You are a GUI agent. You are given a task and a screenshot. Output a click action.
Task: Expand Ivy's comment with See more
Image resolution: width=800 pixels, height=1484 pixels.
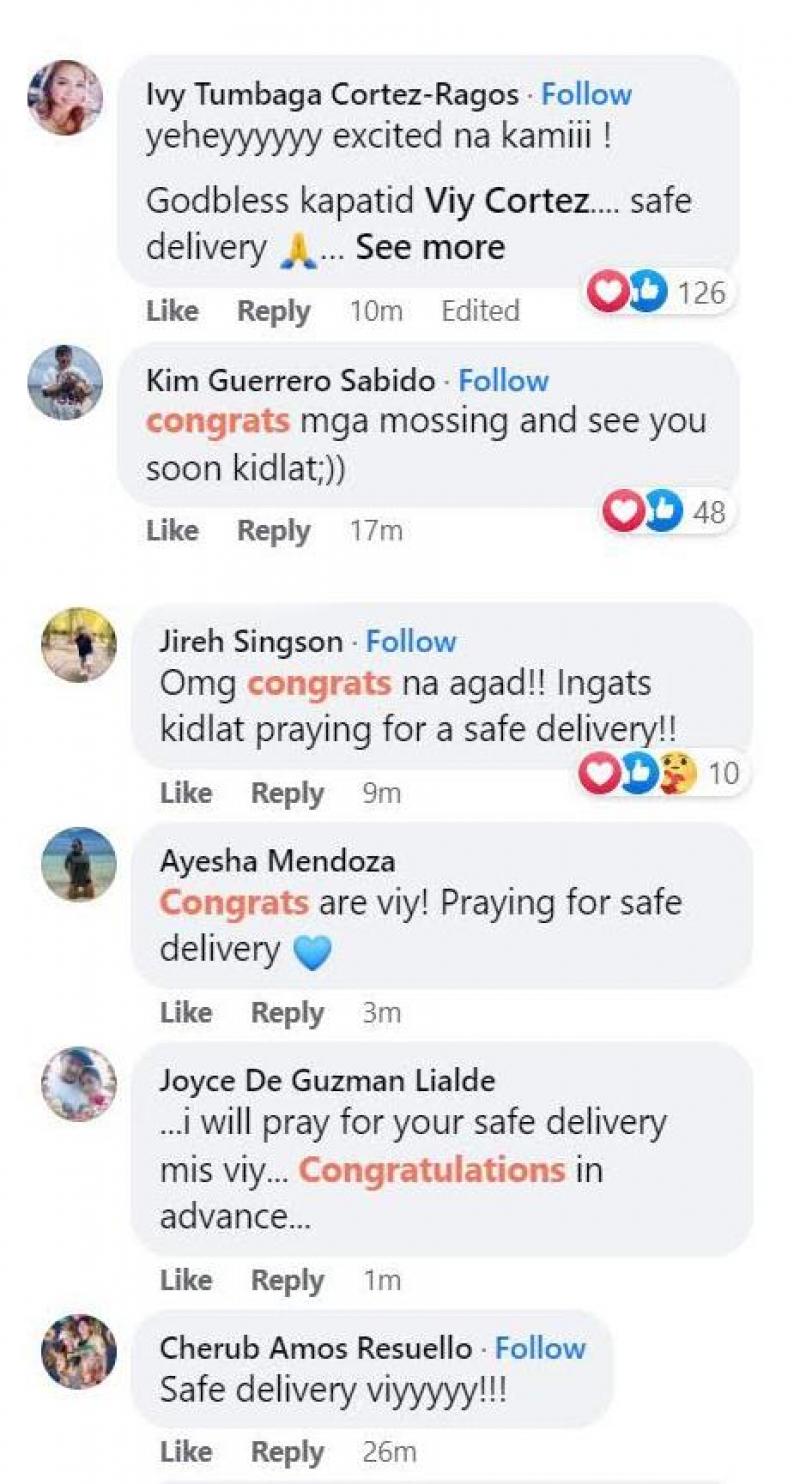(430, 246)
